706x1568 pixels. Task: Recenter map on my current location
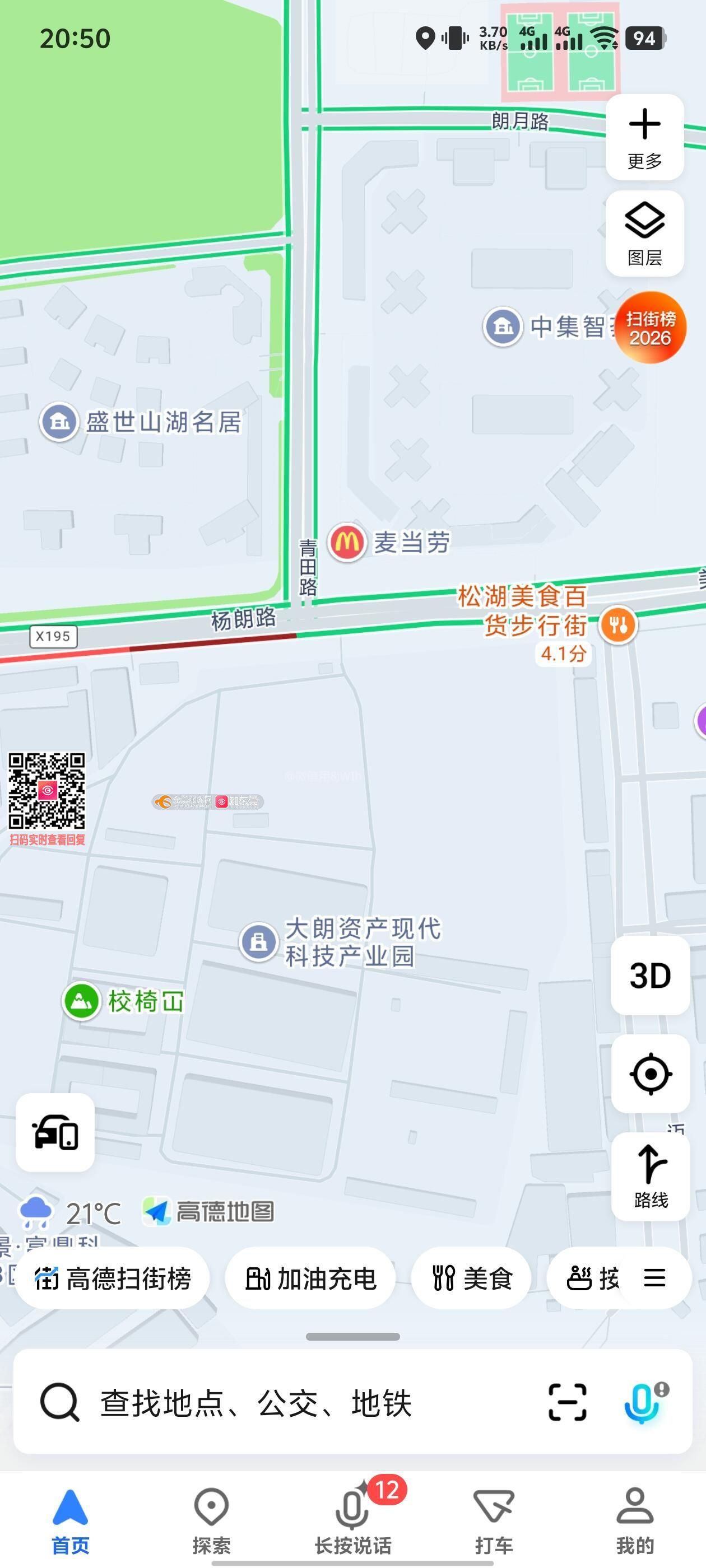(650, 1074)
